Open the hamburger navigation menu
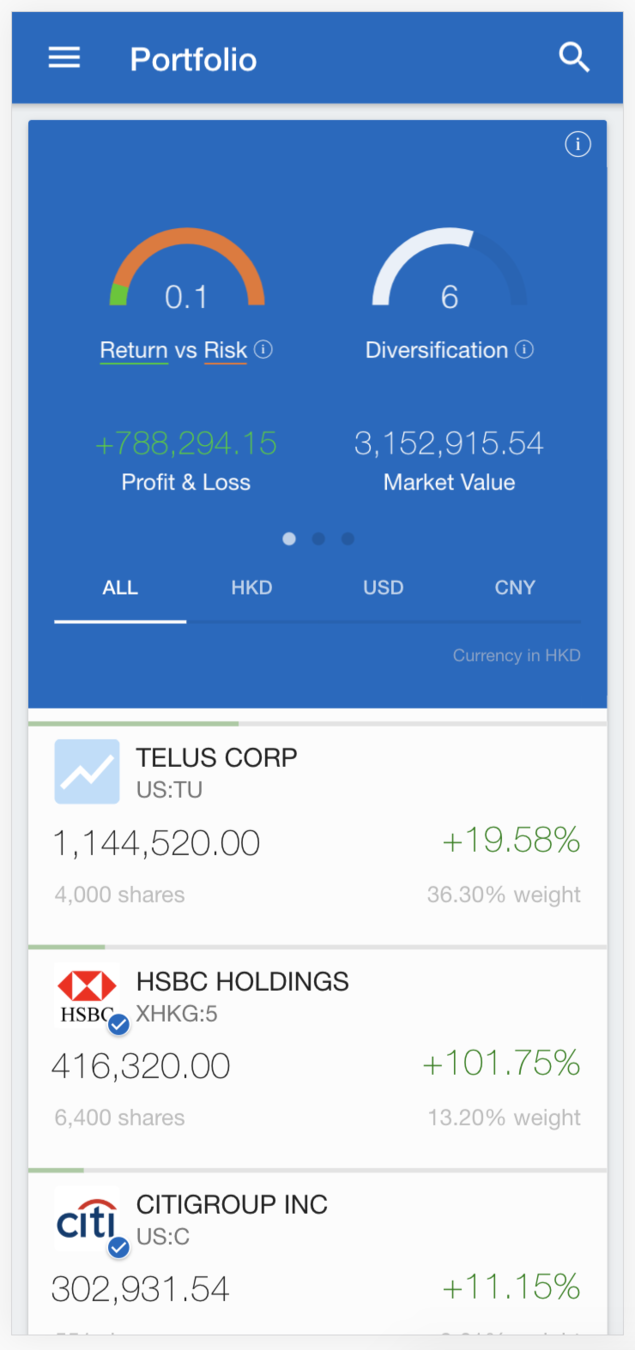Image resolution: width=635 pixels, height=1350 pixels. 64,58
